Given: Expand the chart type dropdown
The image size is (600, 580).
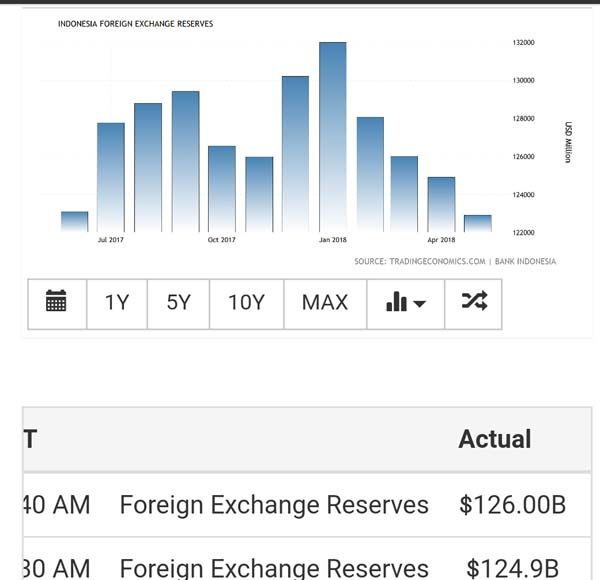Looking at the screenshot, I should point(406,303).
